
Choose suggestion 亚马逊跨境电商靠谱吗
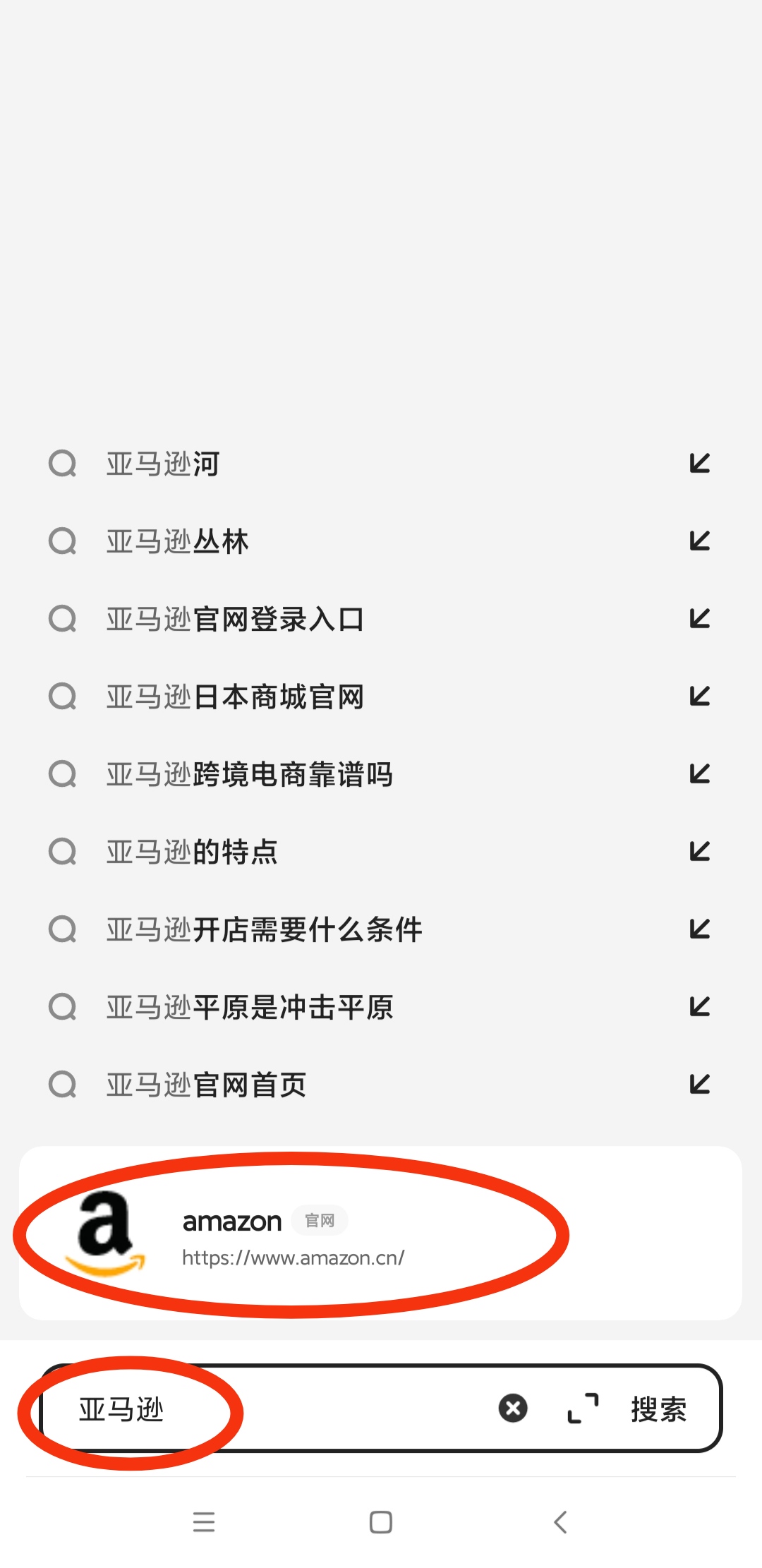click(x=250, y=775)
